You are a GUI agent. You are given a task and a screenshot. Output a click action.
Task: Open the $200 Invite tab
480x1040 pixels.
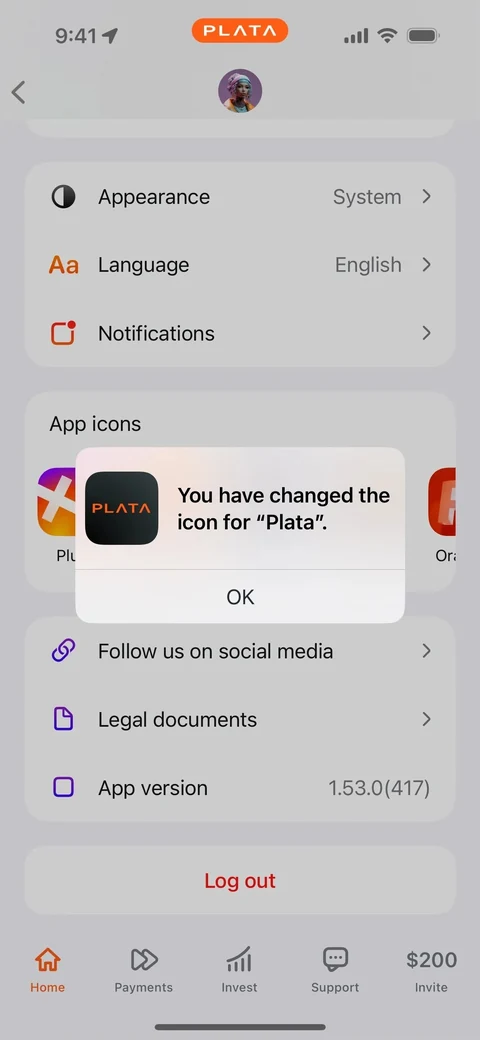(431, 970)
